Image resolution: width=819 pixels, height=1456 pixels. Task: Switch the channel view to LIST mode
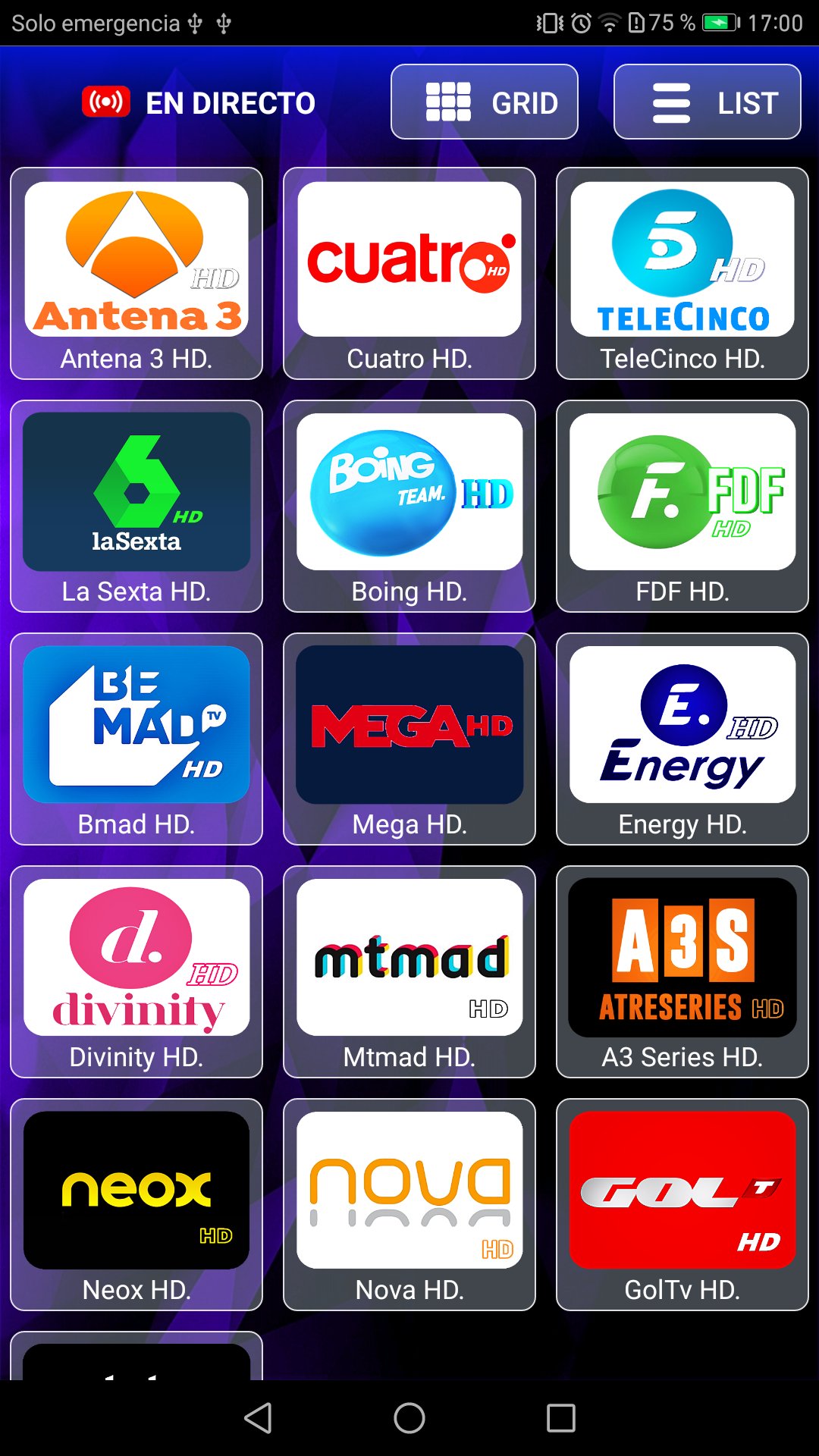tap(707, 101)
